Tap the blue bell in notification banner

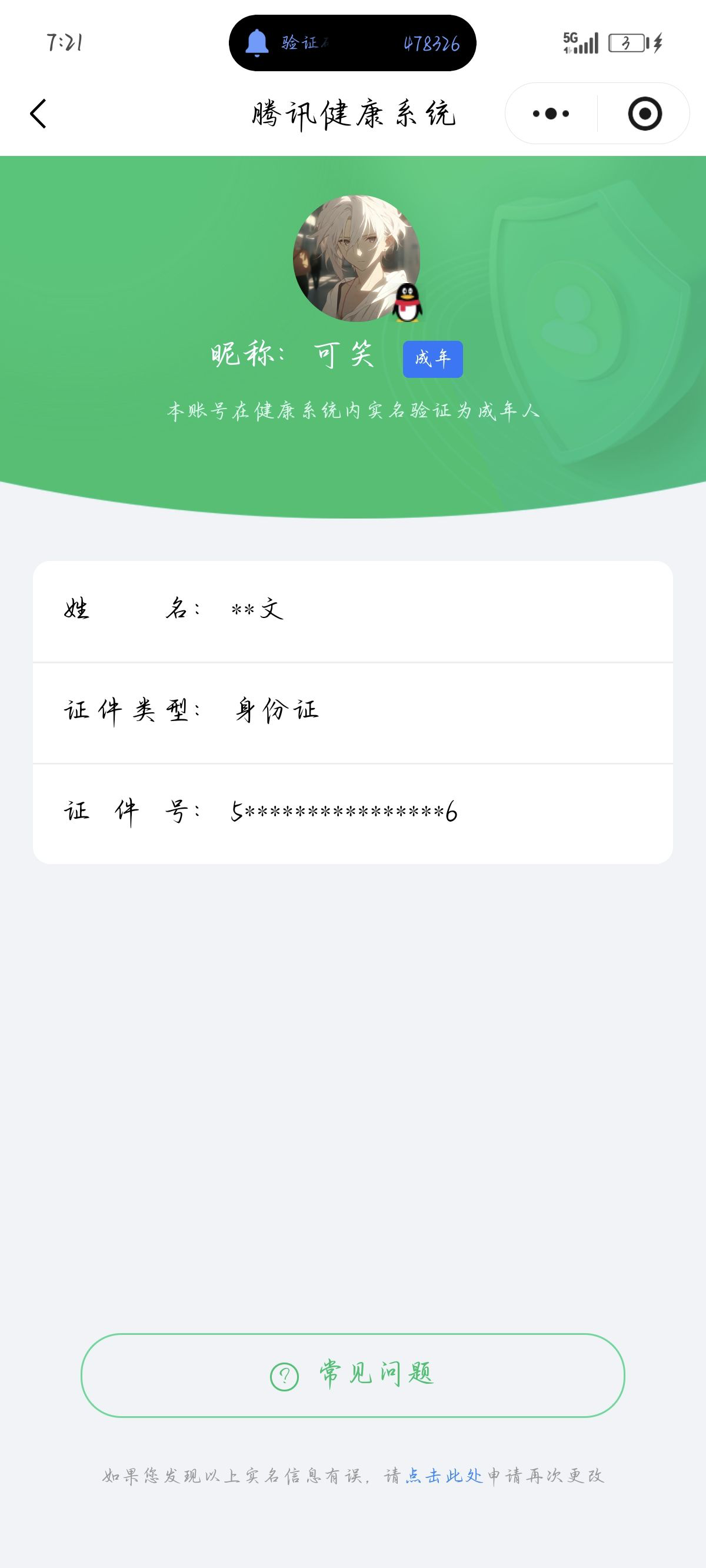tap(258, 44)
